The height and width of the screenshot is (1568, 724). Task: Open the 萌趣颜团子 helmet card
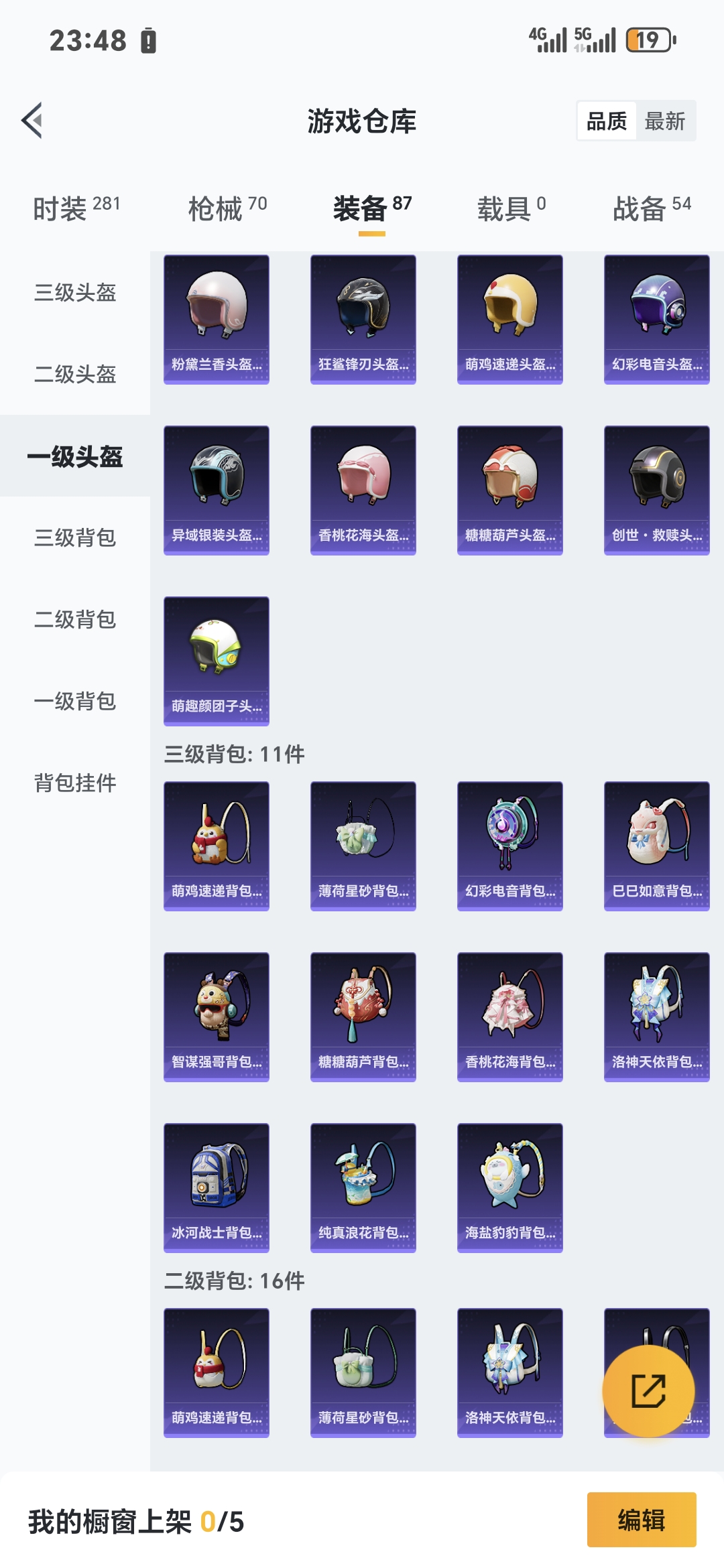coord(217,661)
